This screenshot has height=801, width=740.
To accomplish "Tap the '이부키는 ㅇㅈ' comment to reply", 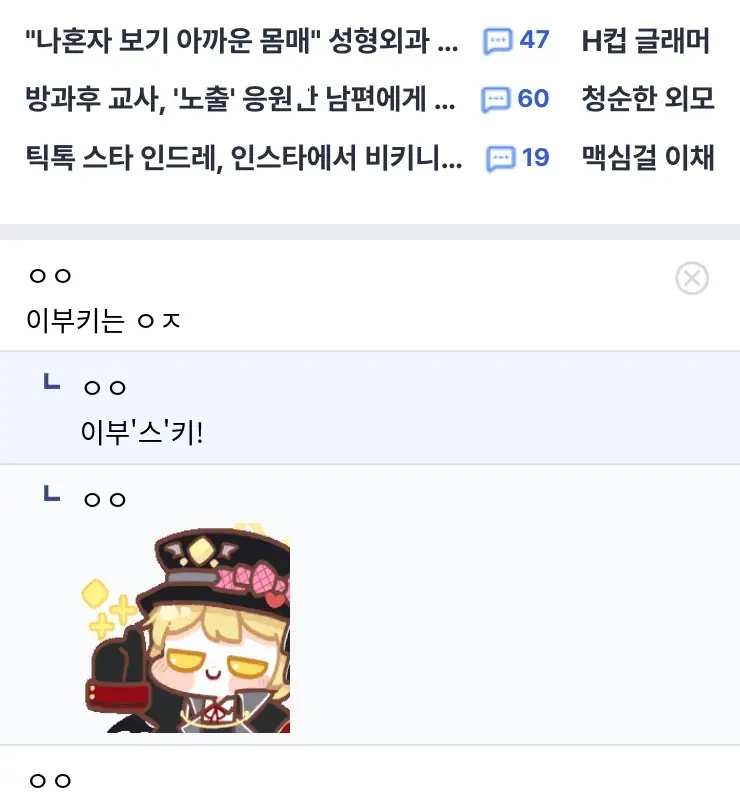I will click(x=105, y=321).
